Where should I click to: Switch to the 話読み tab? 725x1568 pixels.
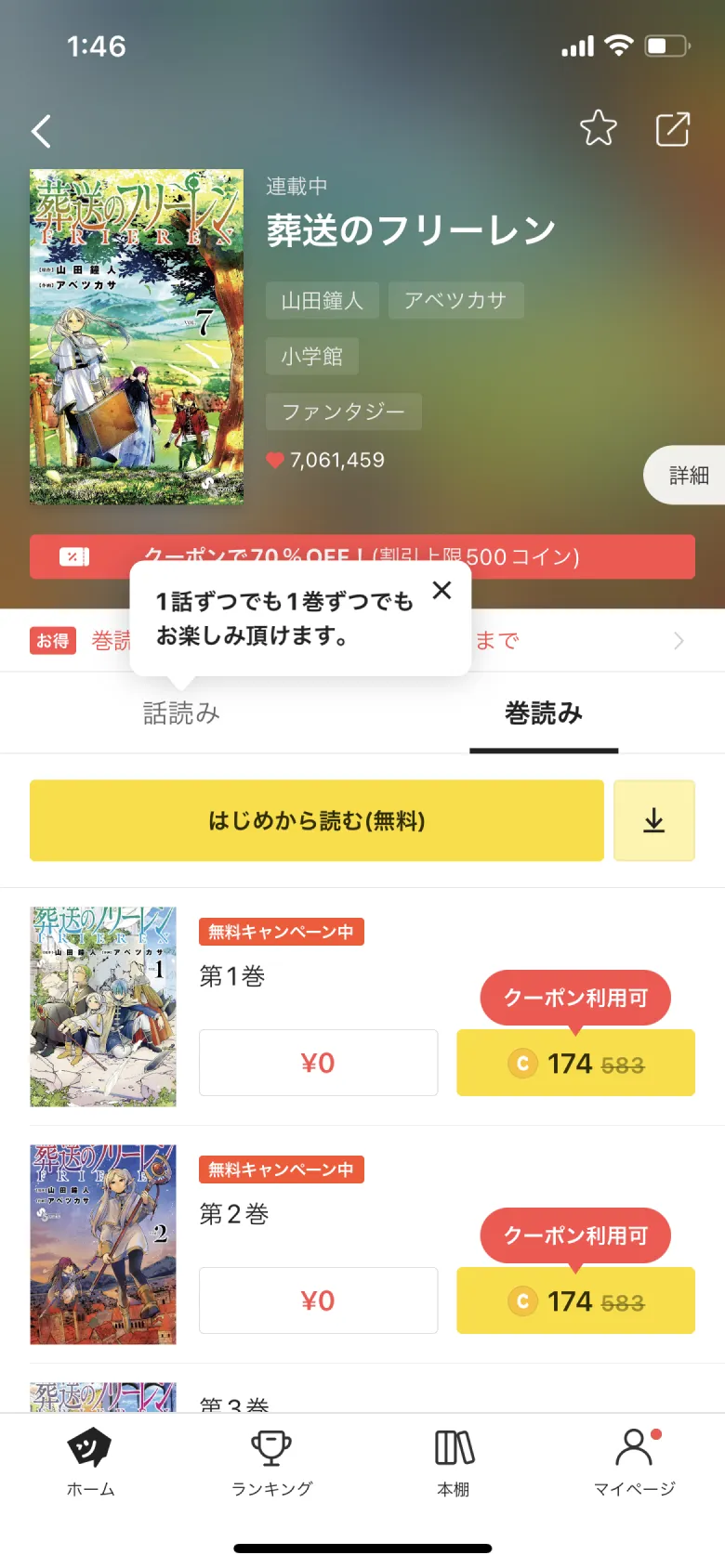[182, 713]
